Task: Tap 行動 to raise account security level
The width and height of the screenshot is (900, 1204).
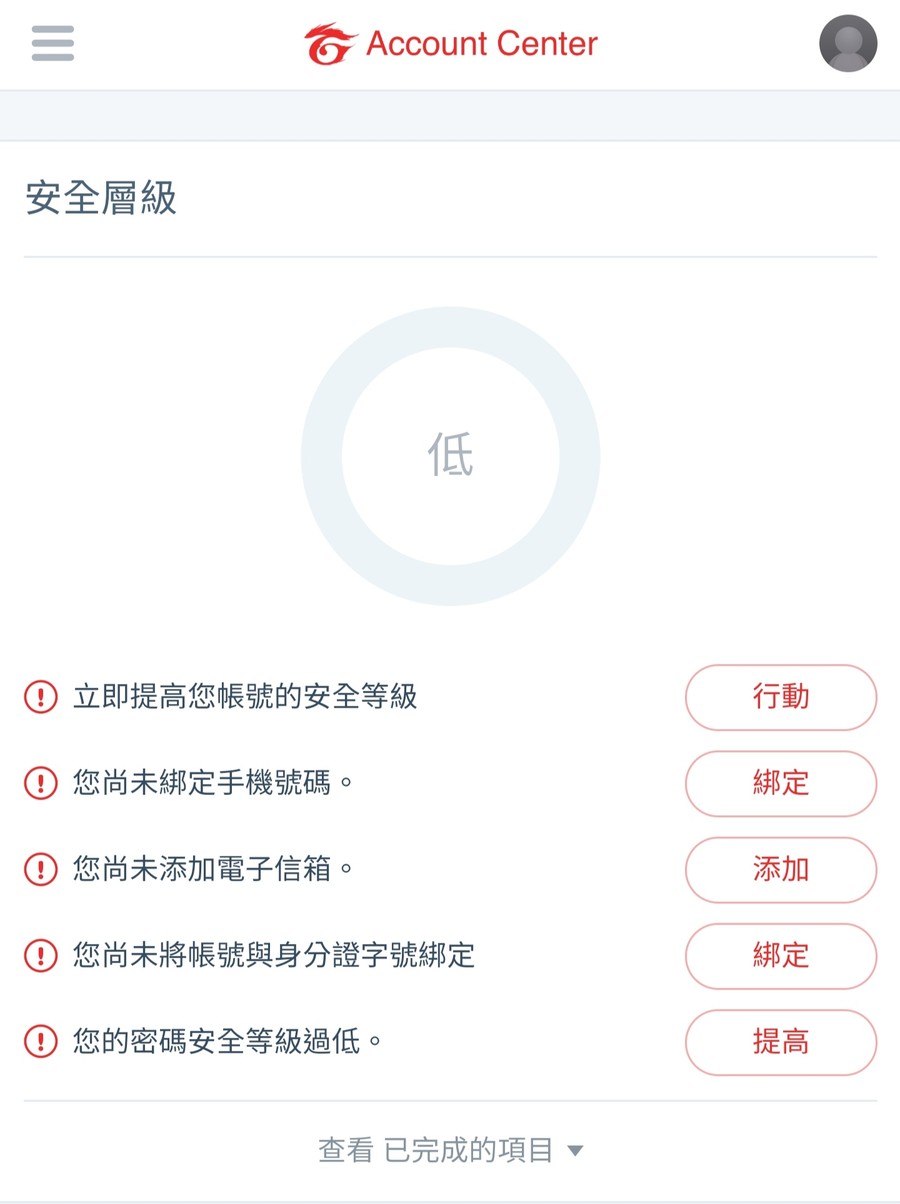Action: click(x=780, y=697)
